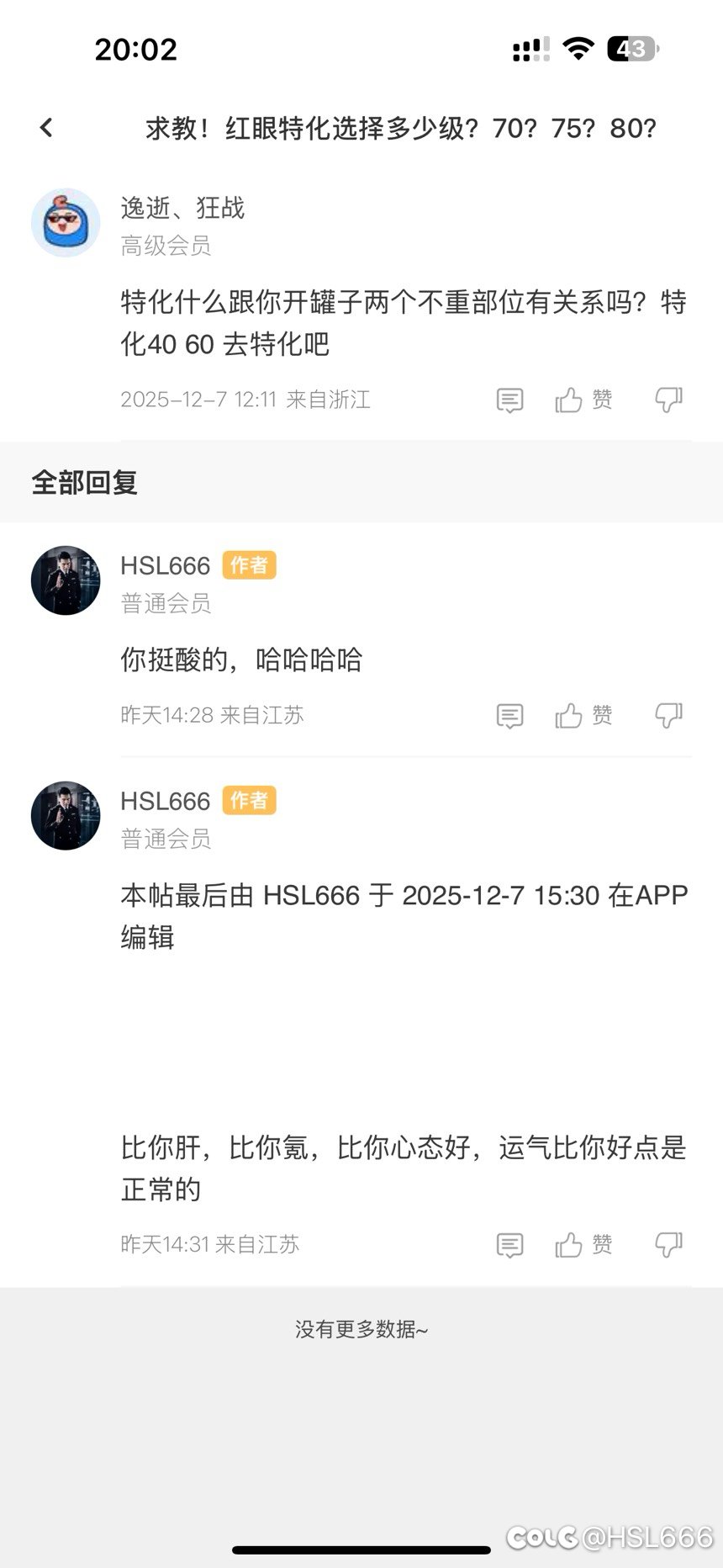Tap HSL666's avatar on the second reply
This screenshot has width=723, height=1568.
click(x=65, y=816)
